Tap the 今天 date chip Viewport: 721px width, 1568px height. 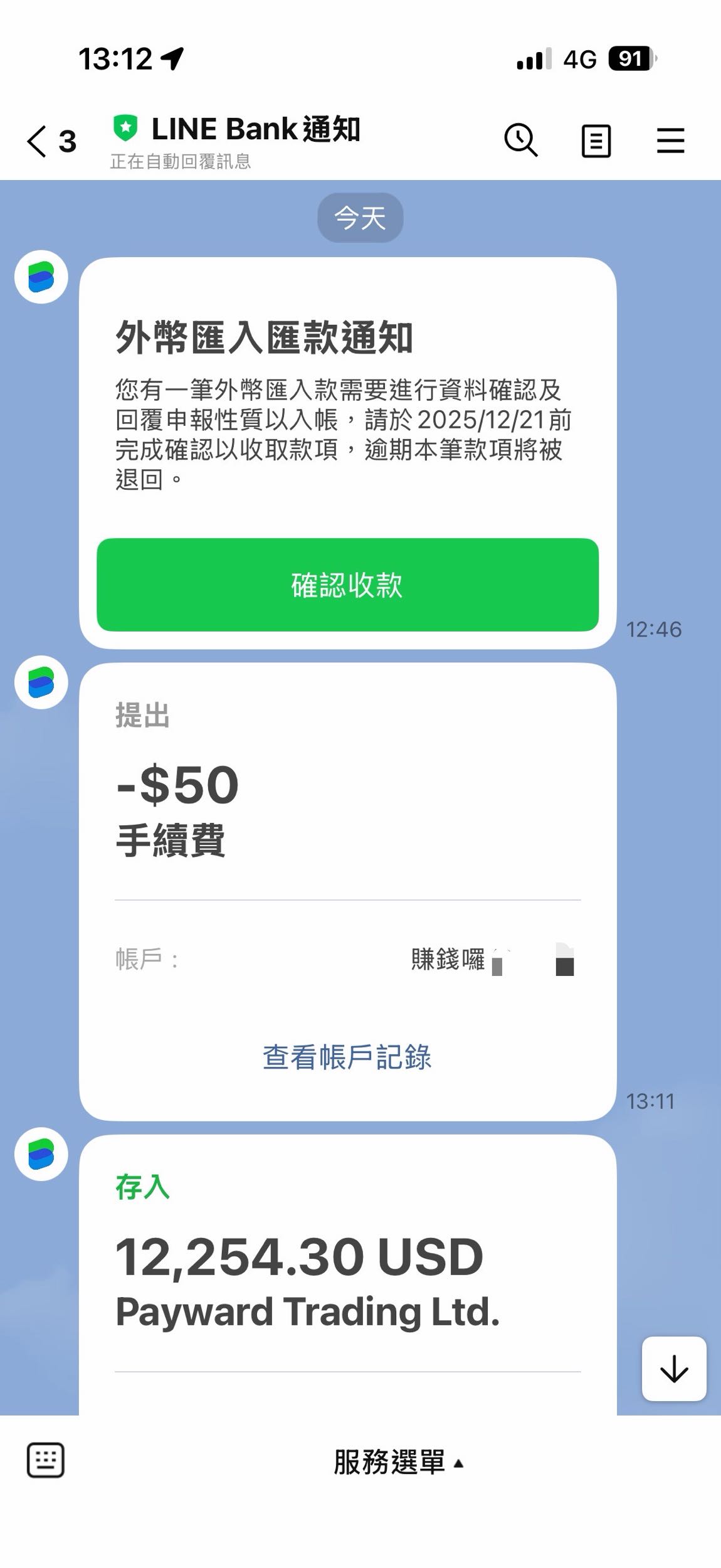(x=360, y=217)
